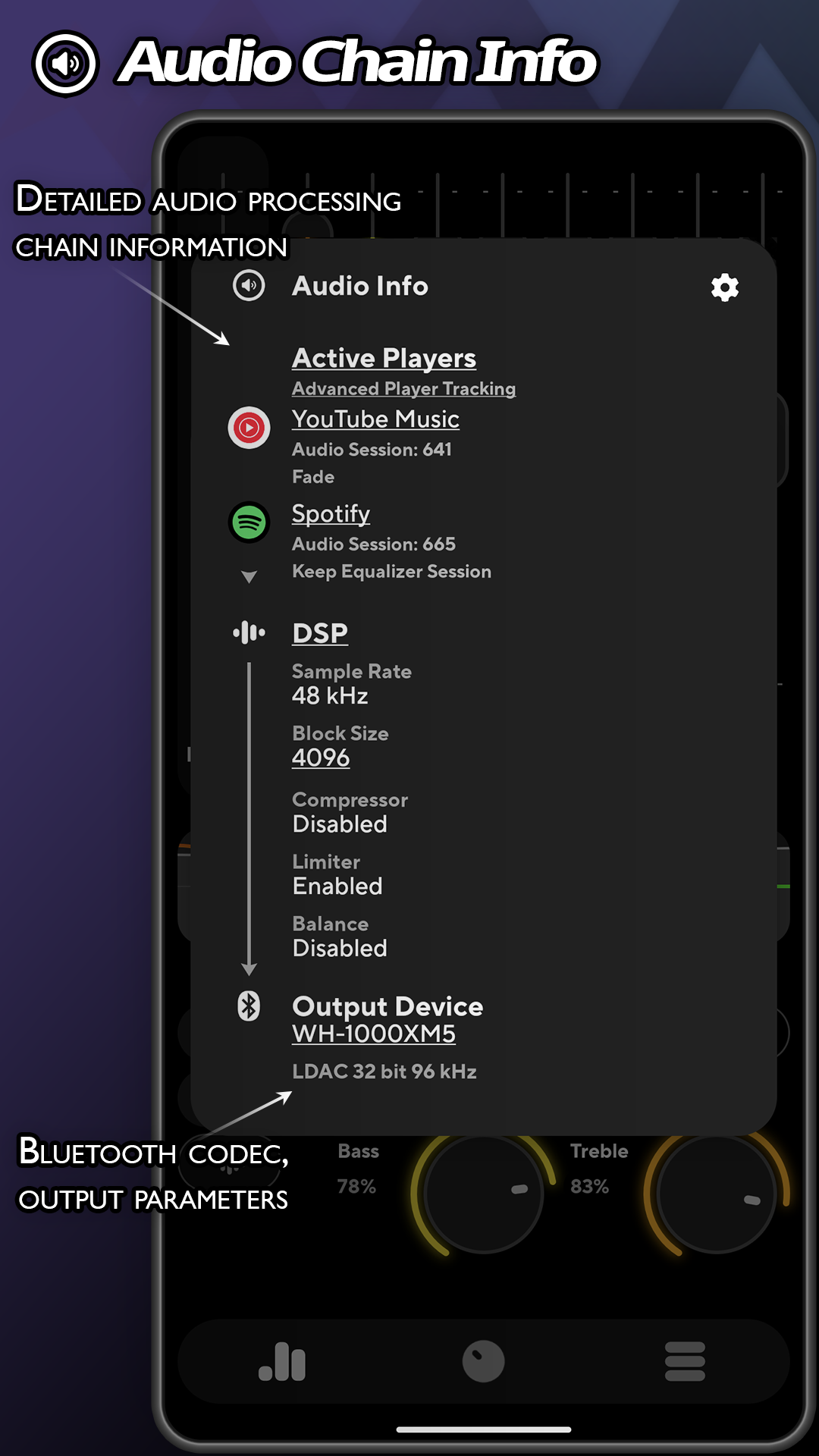Click the DSP waveform icon

pos(249,632)
